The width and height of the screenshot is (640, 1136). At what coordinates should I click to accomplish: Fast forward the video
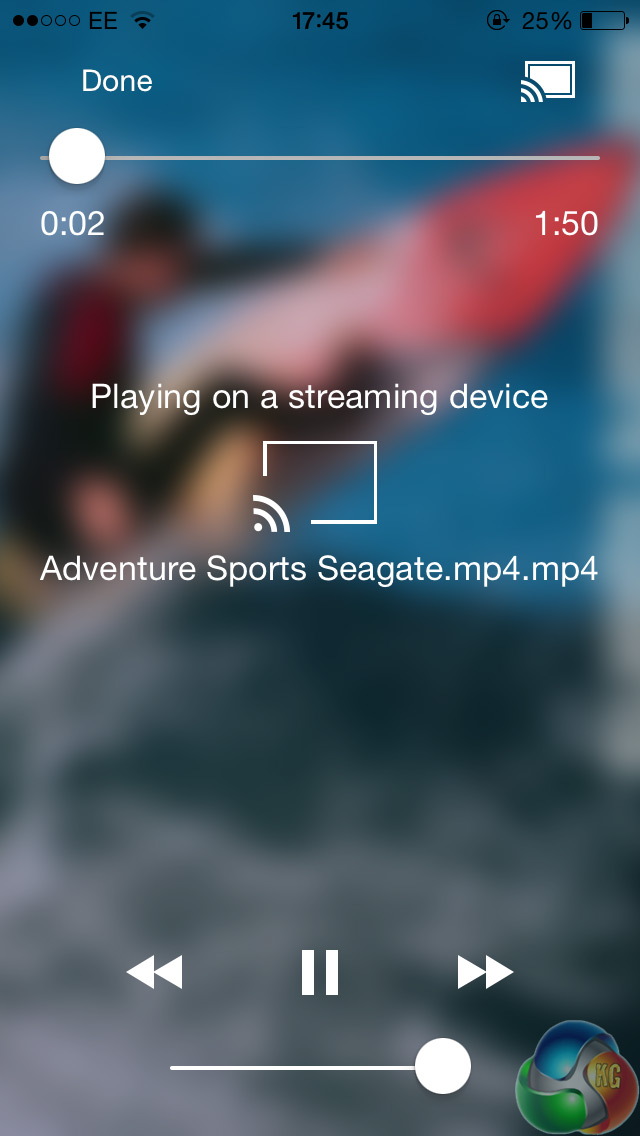tap(485, 971)
